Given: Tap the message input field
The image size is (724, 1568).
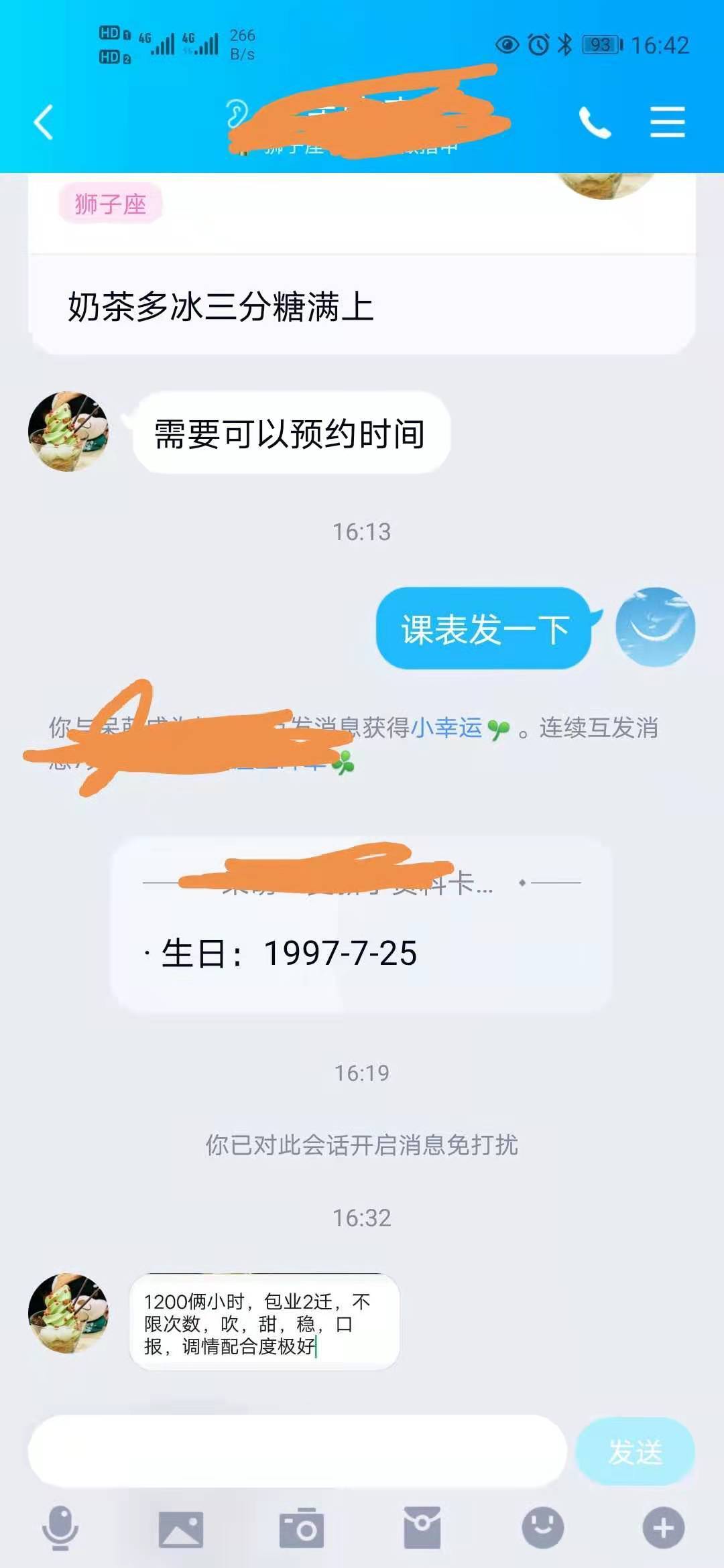Looking at the screenshot, I should (x=297, y=1451).
